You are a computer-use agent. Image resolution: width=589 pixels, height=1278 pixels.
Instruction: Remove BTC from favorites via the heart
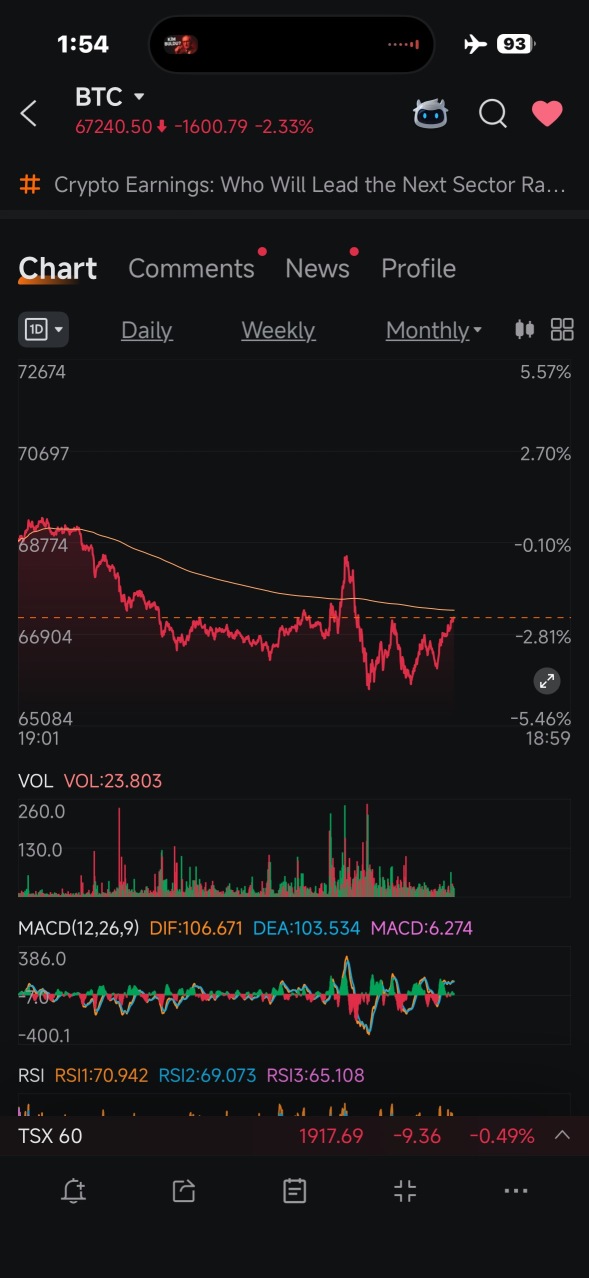[x=547, y=114]
